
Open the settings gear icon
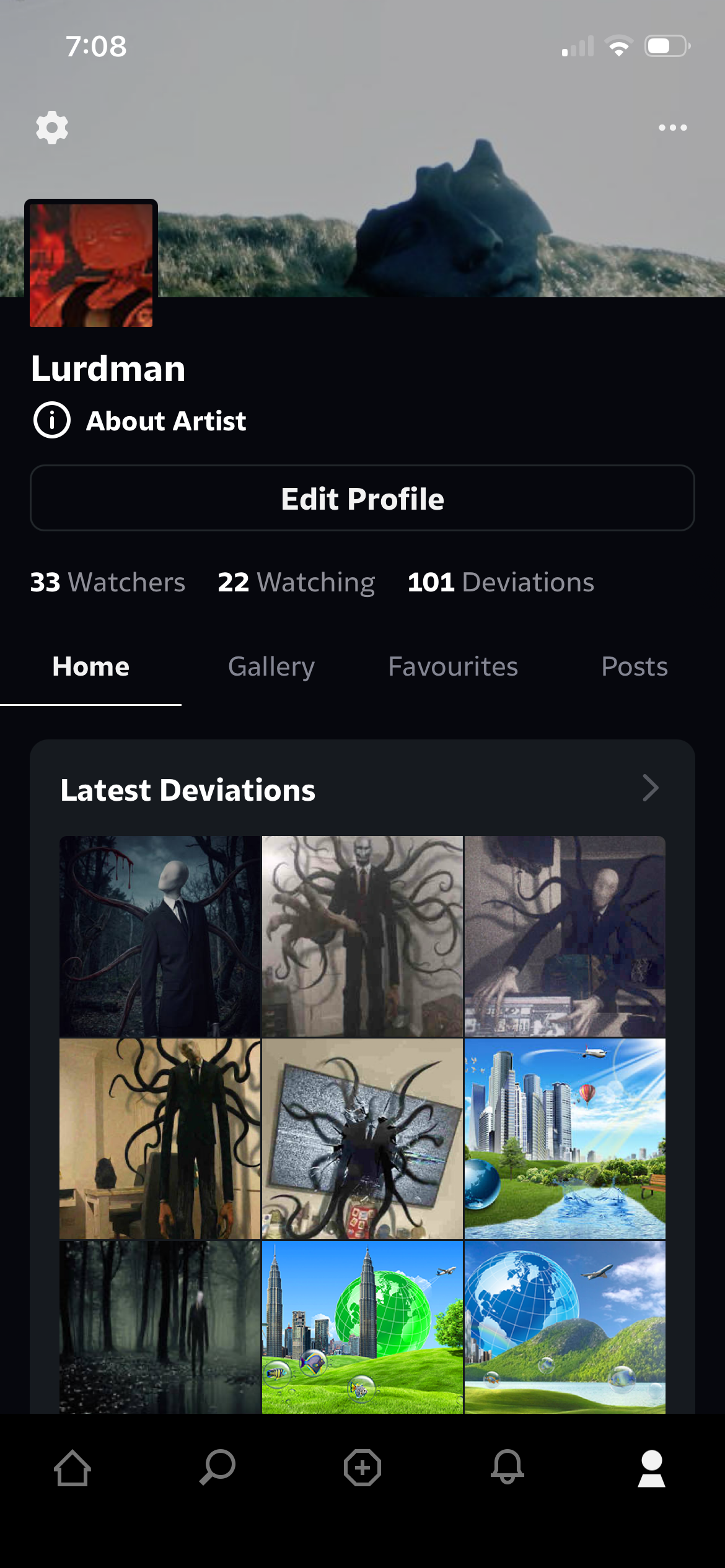click(x=52, y=128)
